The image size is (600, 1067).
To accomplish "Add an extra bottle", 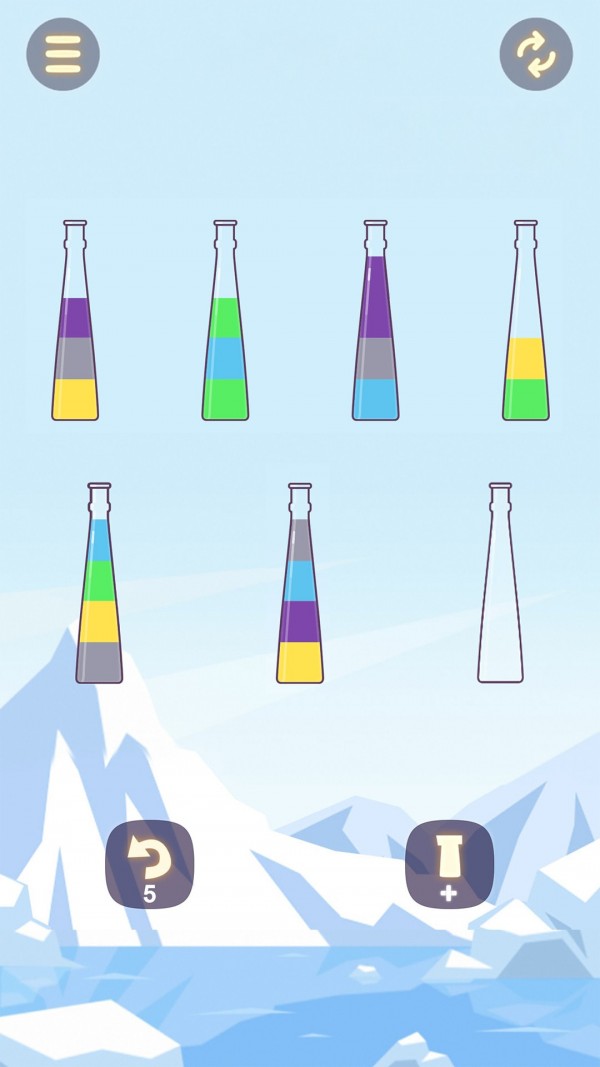I will pyautogui.click(x=449, y=863).
